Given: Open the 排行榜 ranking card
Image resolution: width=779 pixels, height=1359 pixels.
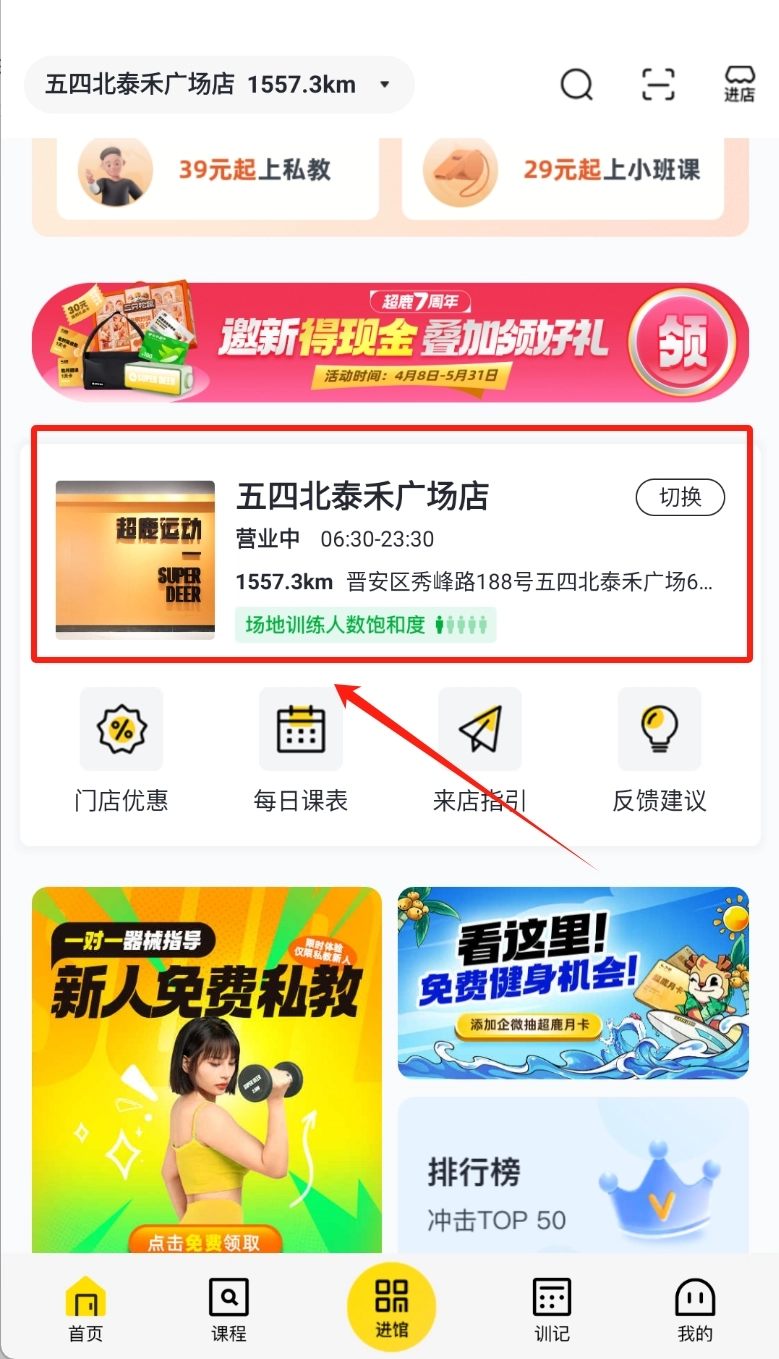Looking at the screenshot, I should click(x=573, y=1175).
